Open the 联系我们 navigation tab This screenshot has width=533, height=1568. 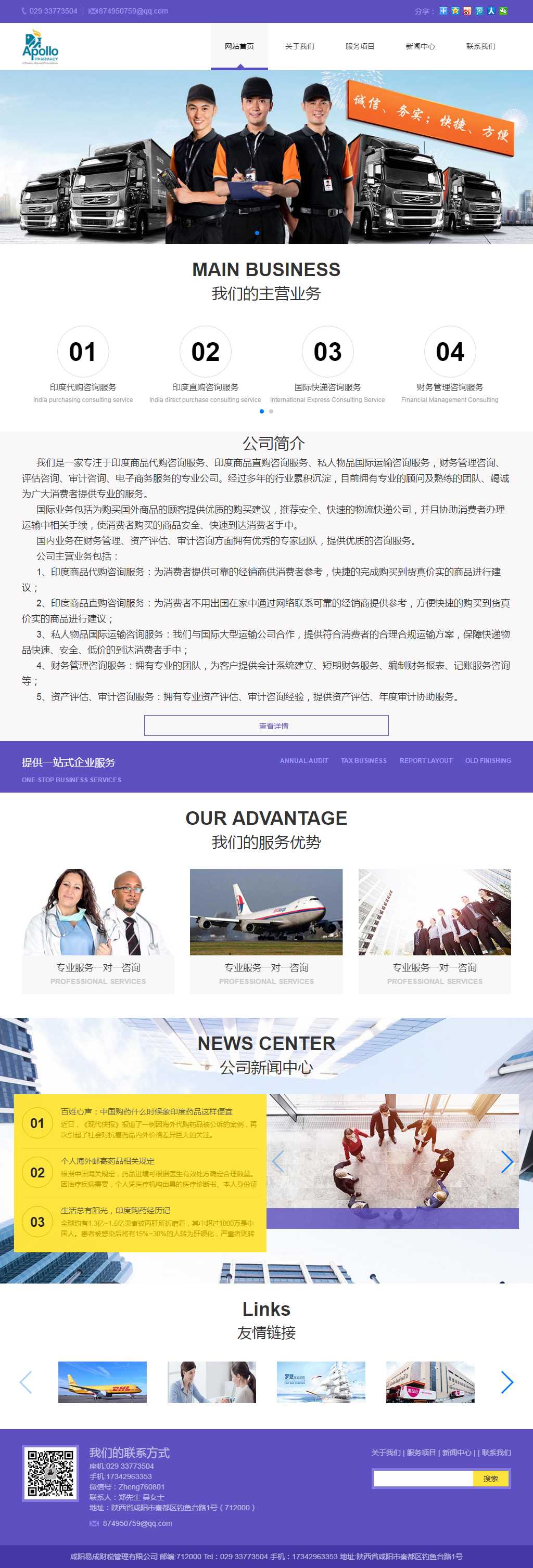pyautogui.click(x=480, y=46)
